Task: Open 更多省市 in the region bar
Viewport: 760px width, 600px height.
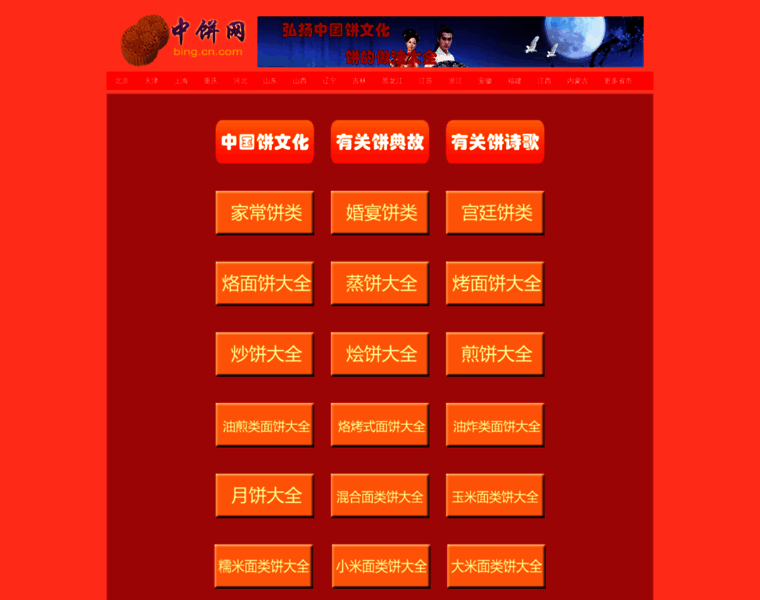Action: coord(618,80)
